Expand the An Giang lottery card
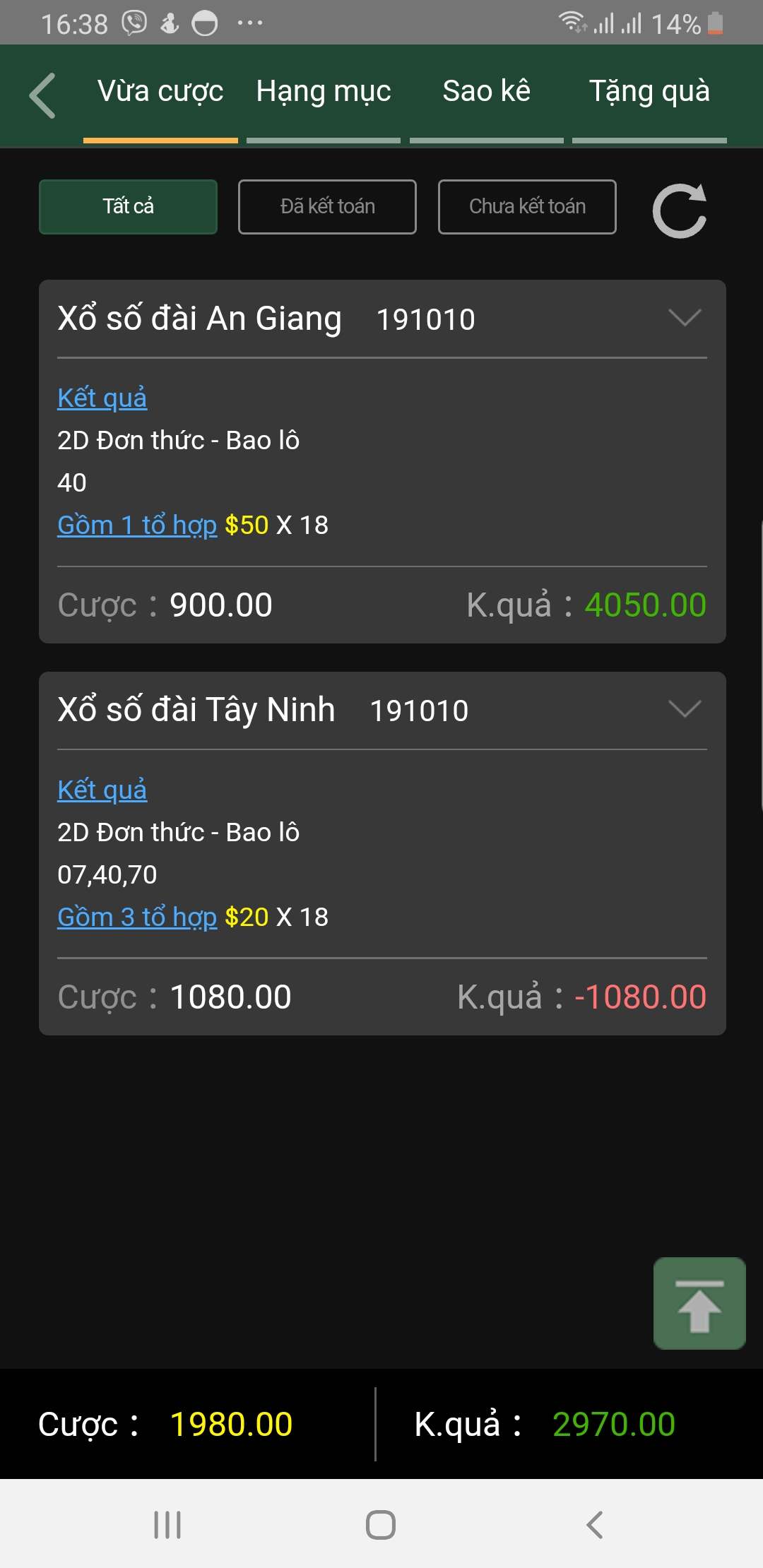This screenshot has width=763, height=1568. 684,318
